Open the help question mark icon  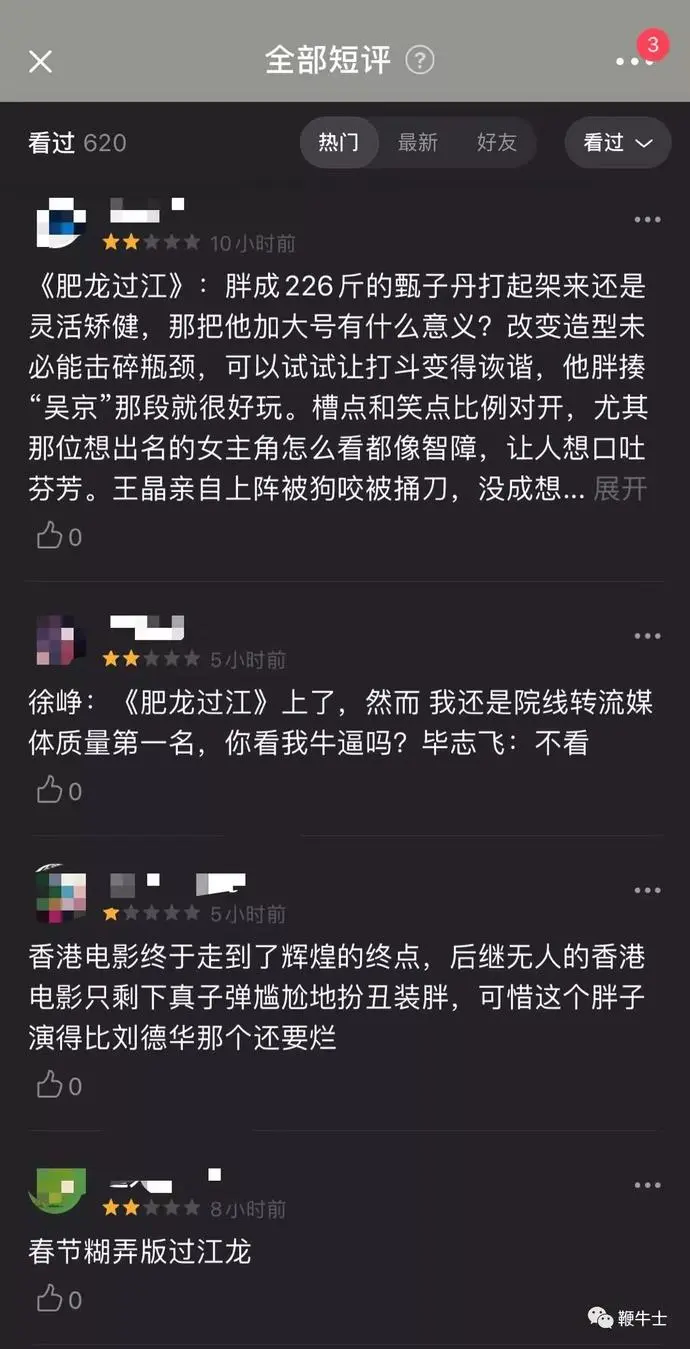tap(420, 60)
